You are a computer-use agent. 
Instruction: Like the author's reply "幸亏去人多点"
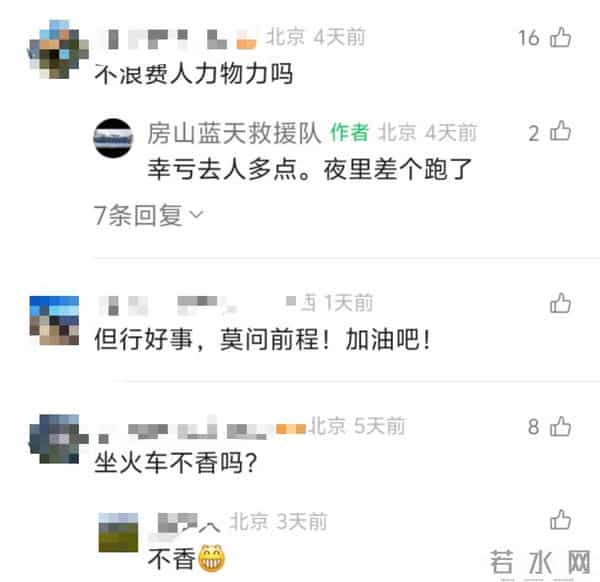561,132
